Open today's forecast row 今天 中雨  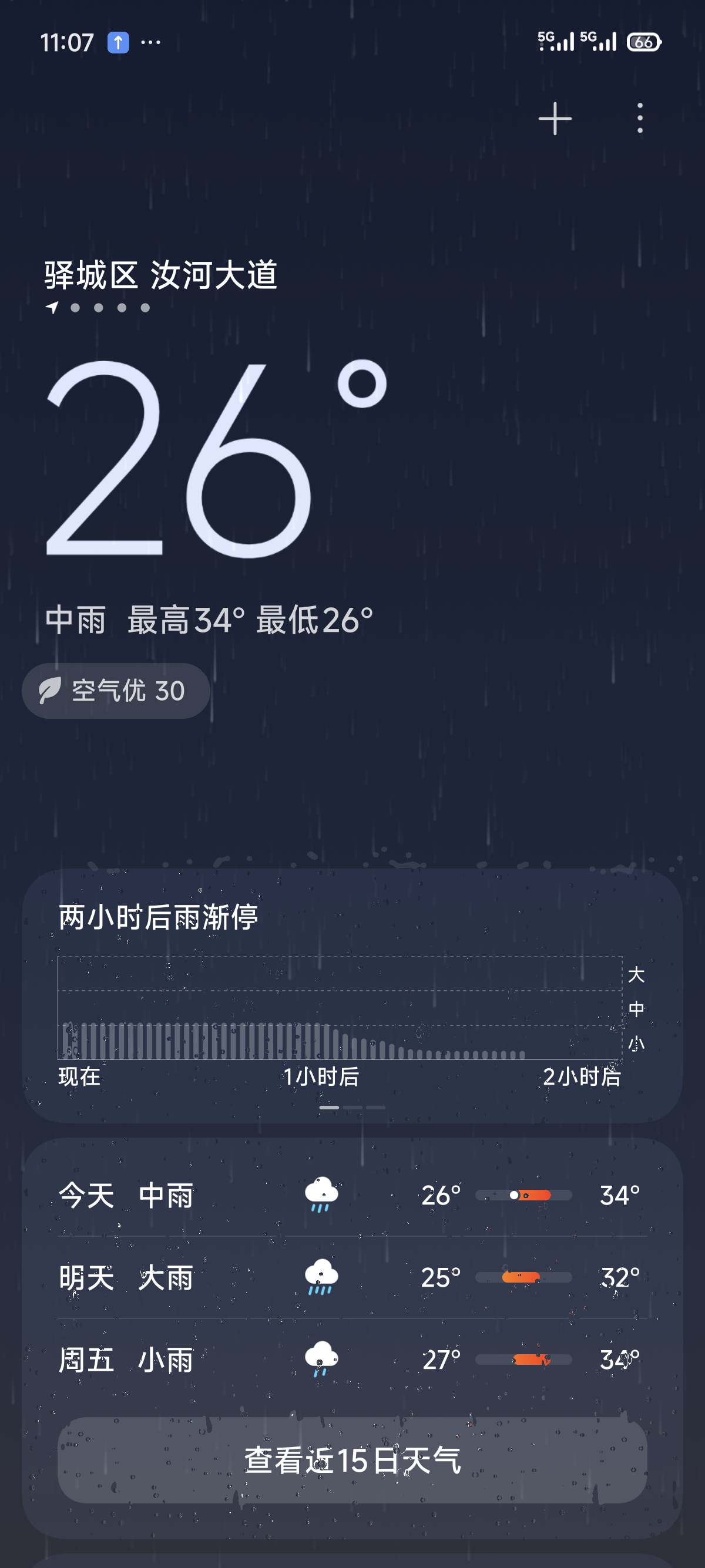click(x=352, y=1196)
